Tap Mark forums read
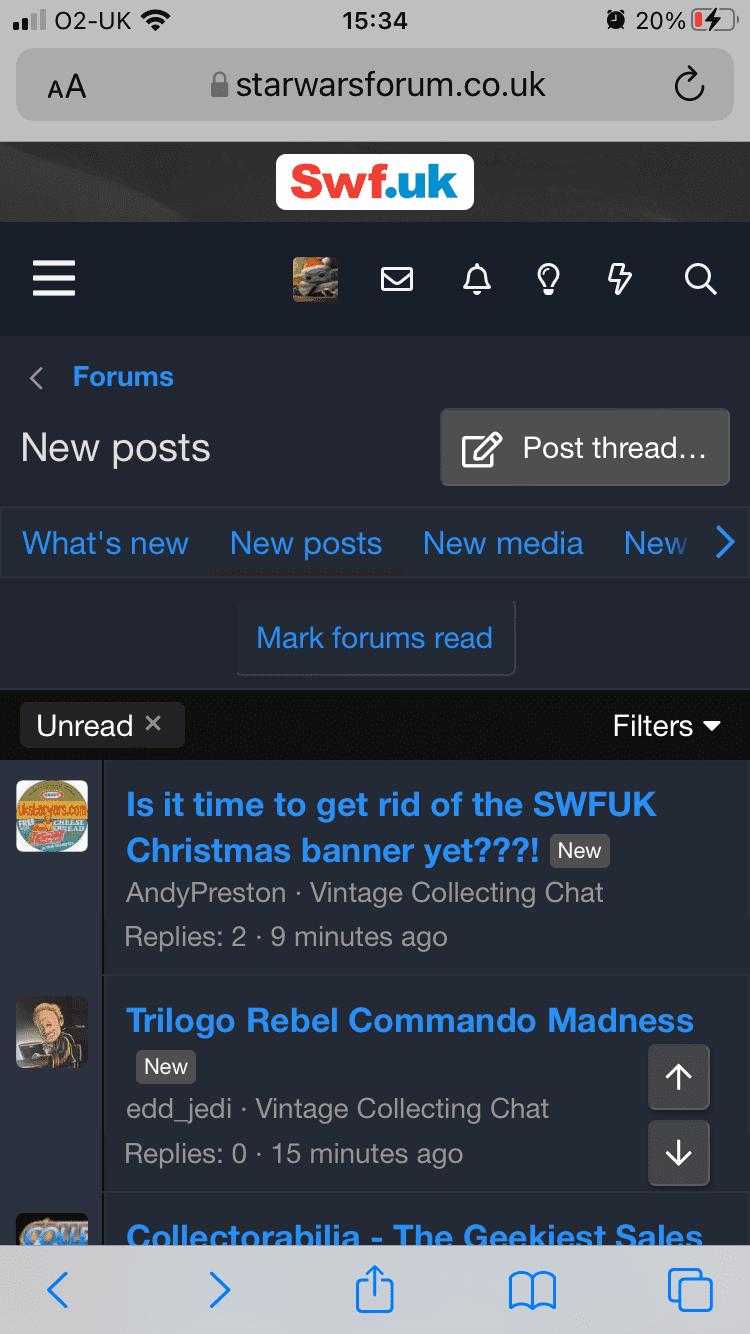750x1334 pixels. 374,638
